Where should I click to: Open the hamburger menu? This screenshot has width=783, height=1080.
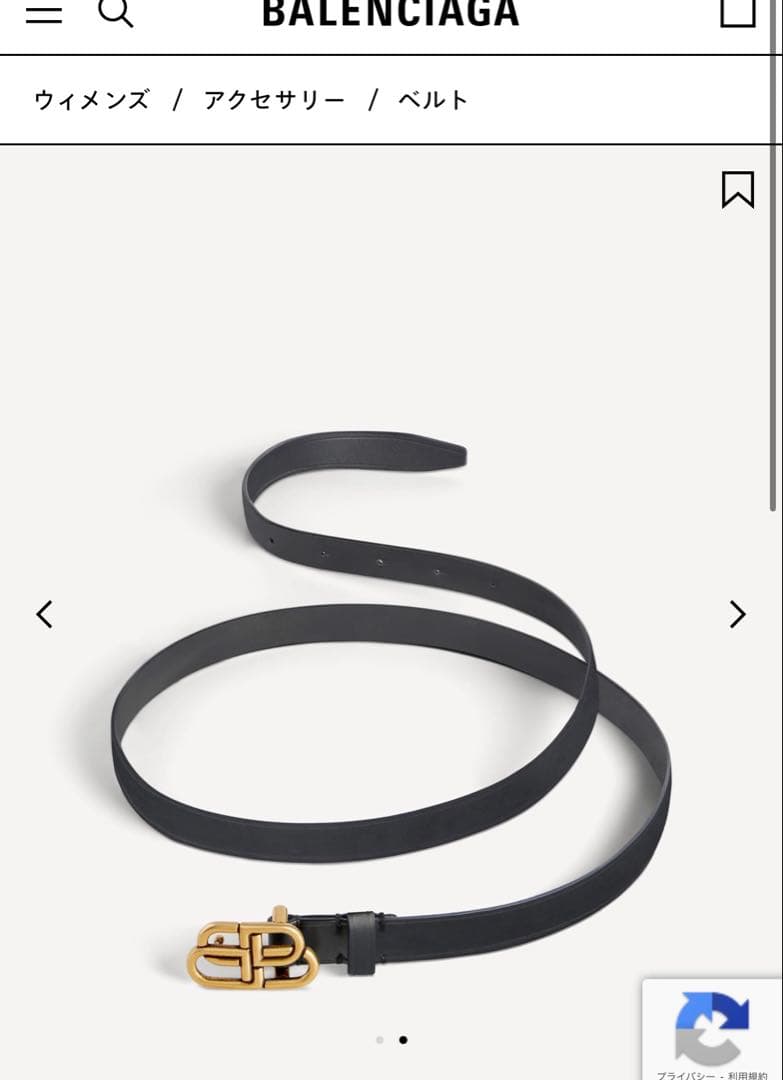point(44,14)
